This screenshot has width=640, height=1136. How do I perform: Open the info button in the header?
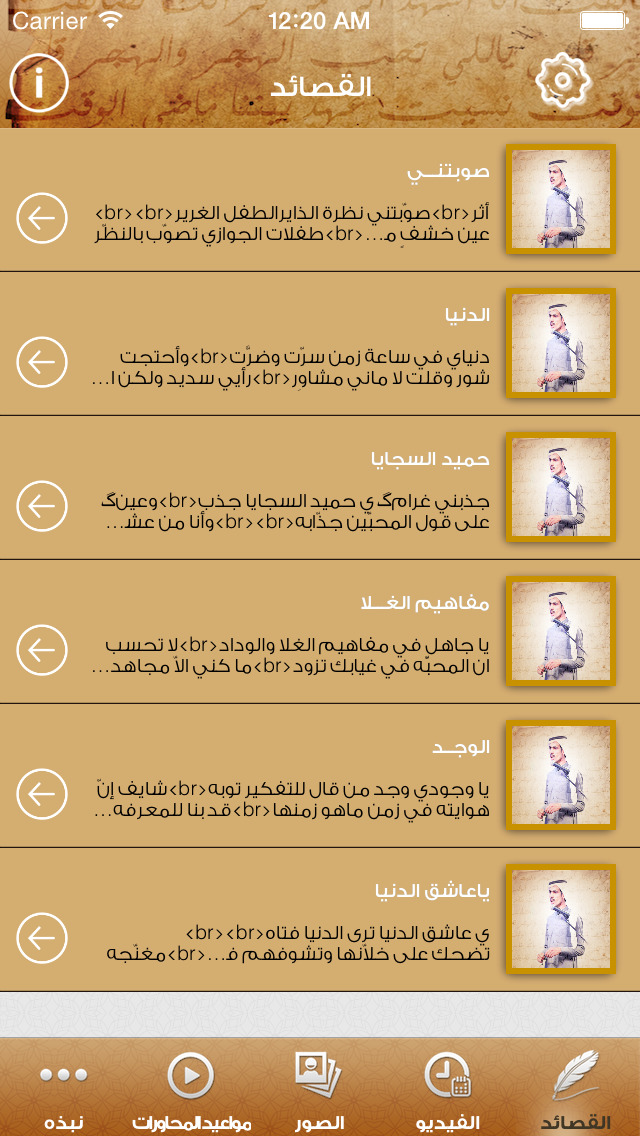[x=39, y=83]
